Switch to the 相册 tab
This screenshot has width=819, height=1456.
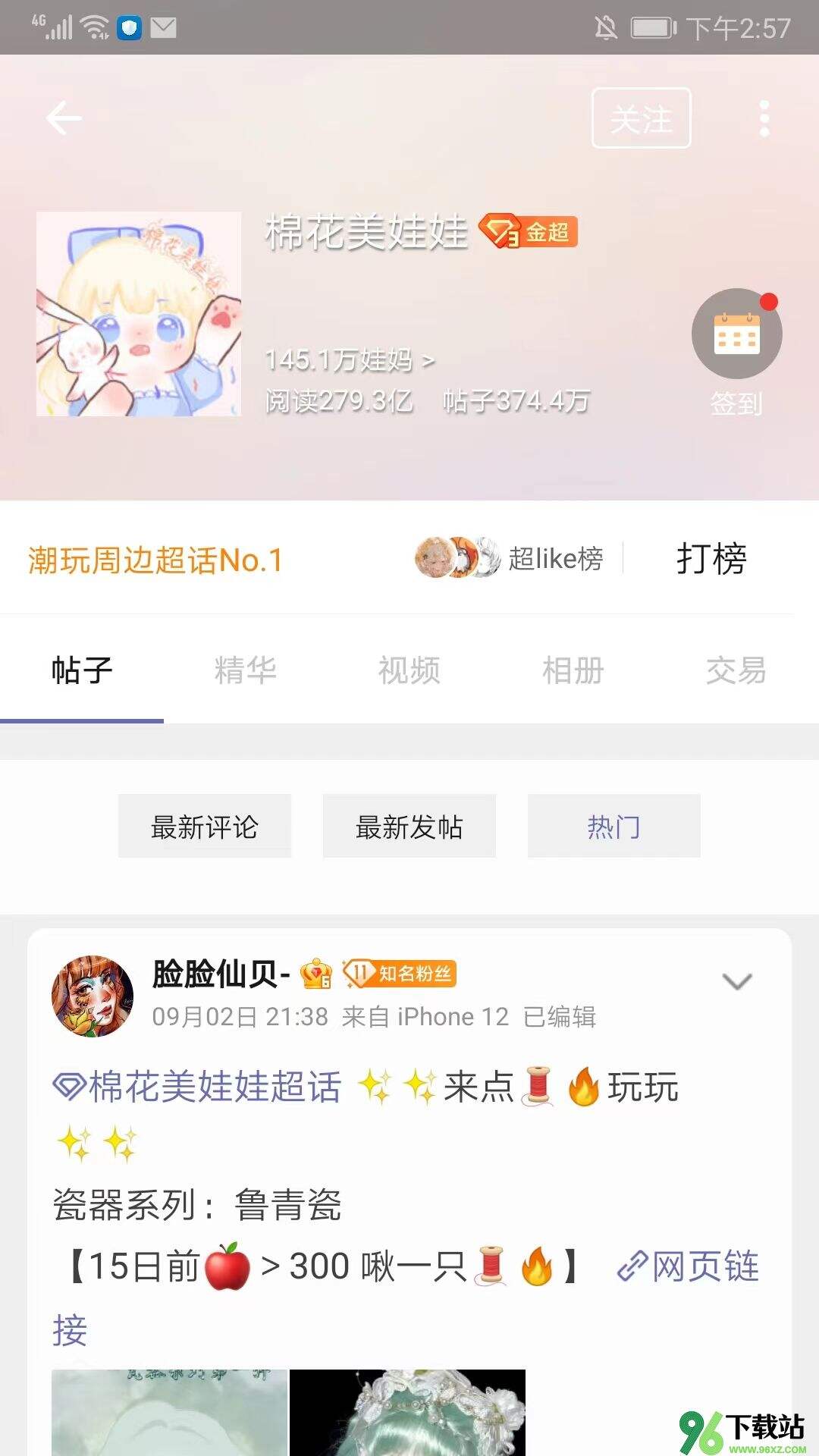573,670
